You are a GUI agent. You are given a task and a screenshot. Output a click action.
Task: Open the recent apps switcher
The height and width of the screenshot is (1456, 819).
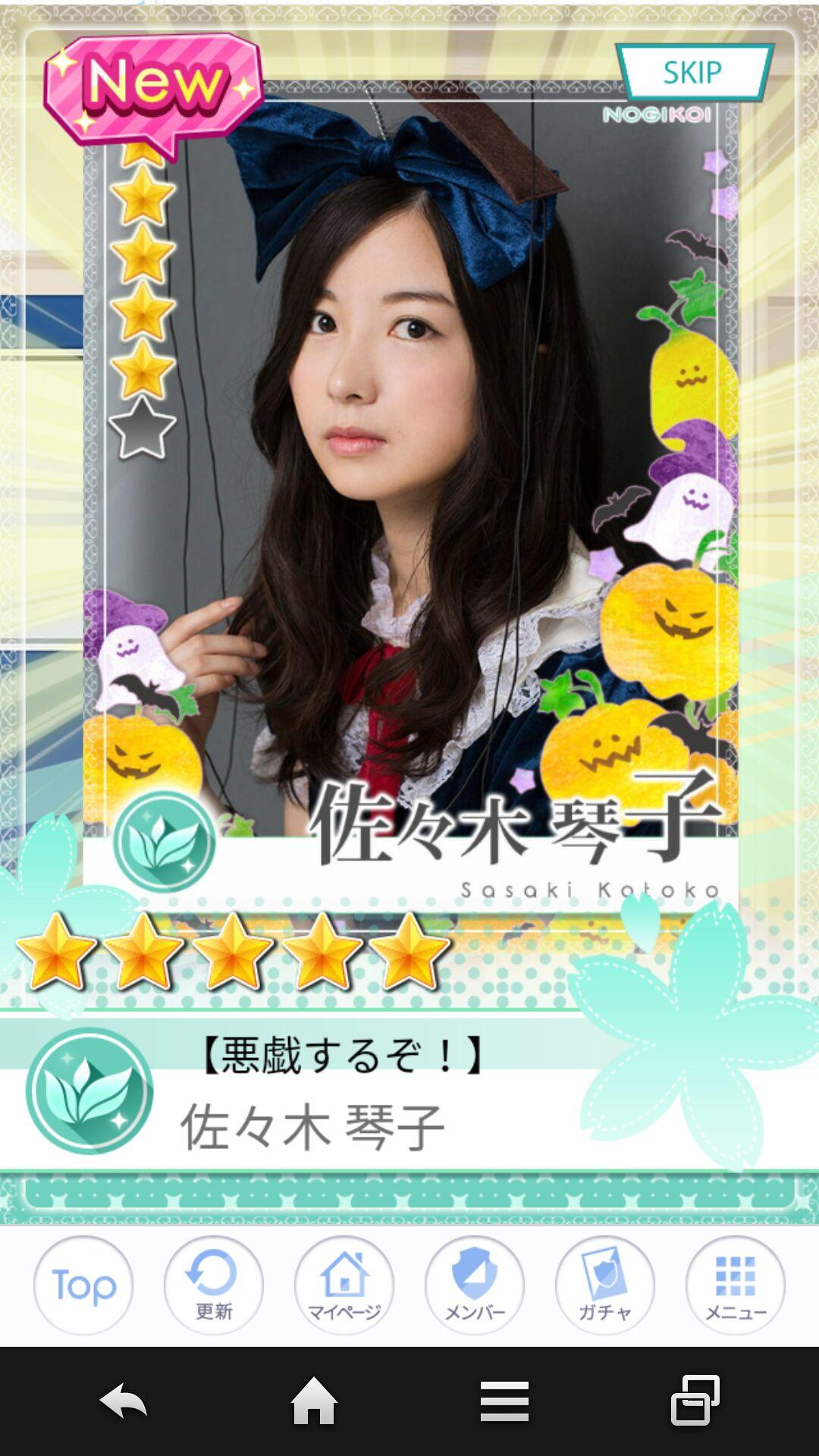pyautogui.click(x=695, y=1401)
